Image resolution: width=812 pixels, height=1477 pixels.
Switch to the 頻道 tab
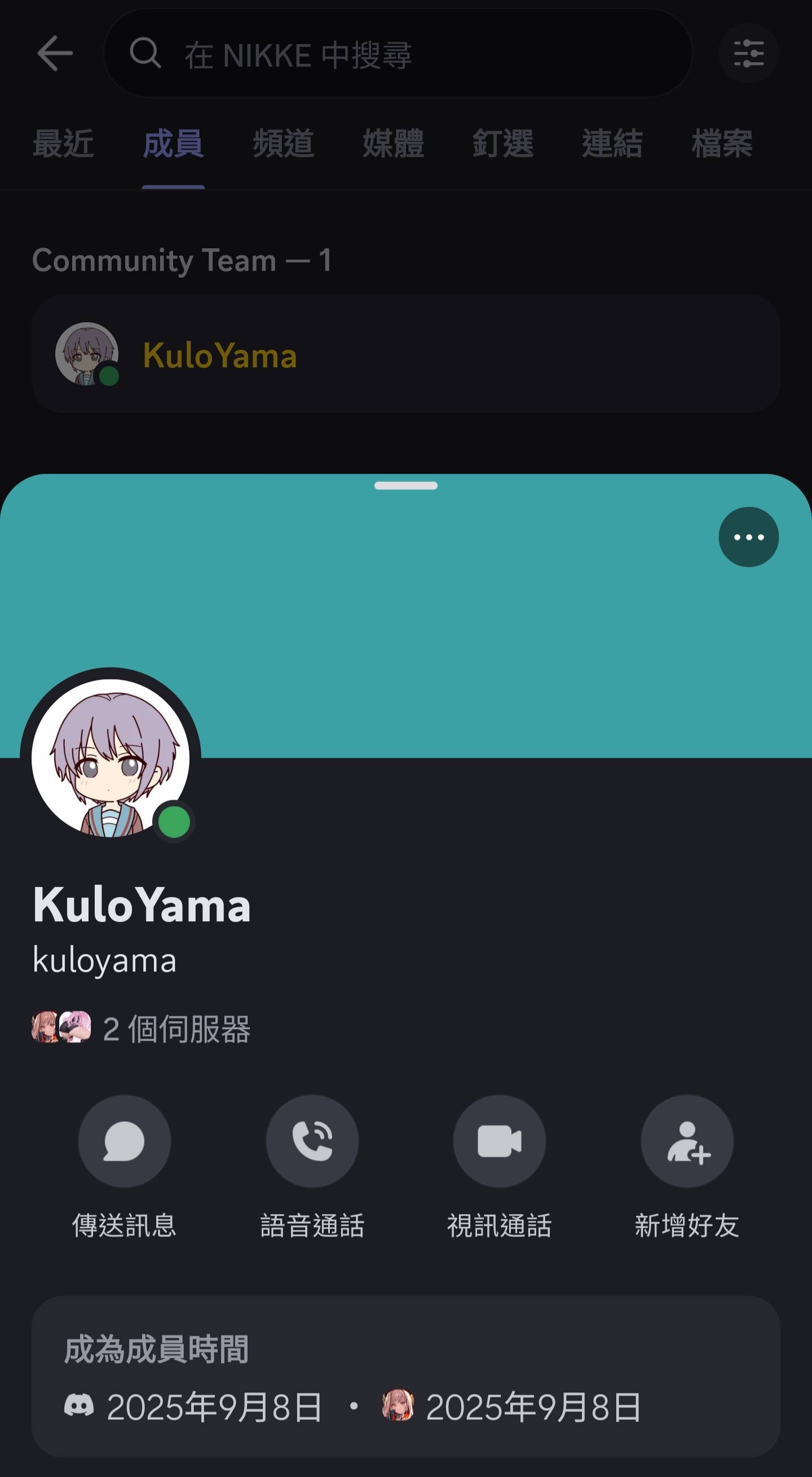[x=283, y=143]
